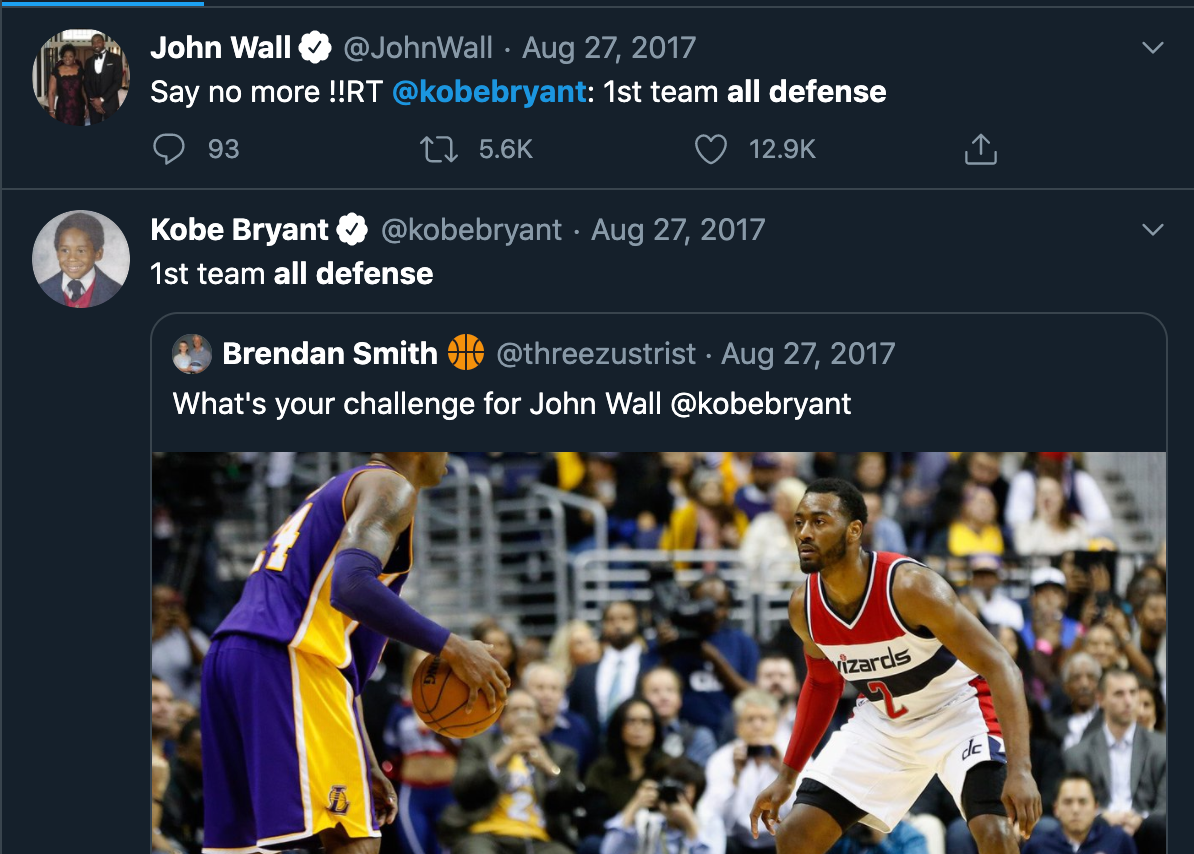View Kobe Bryant's profile picture

pos(81,259)
